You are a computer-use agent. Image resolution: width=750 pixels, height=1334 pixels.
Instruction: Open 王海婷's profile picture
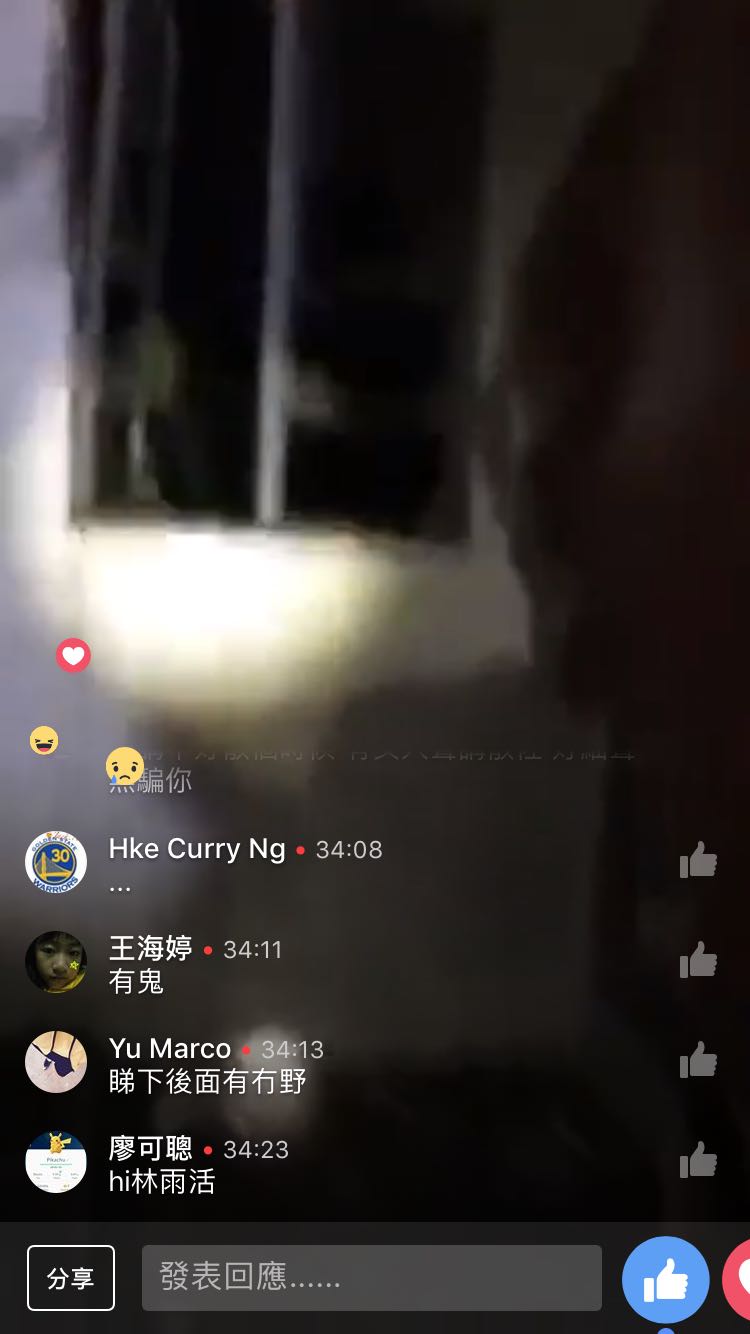click(x=56, y=962)
